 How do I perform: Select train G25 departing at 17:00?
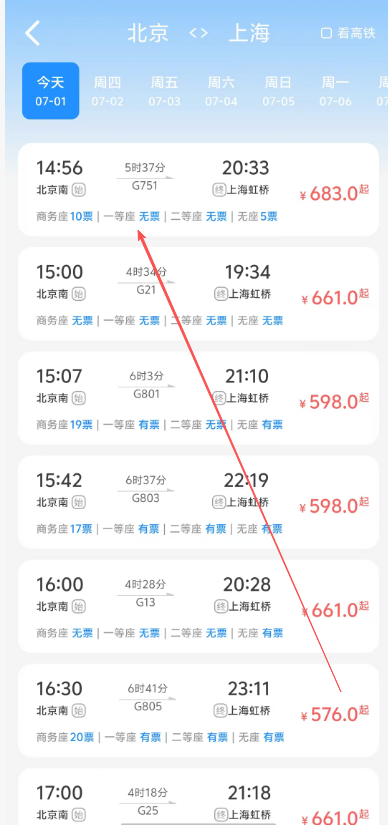pos(198,797)
